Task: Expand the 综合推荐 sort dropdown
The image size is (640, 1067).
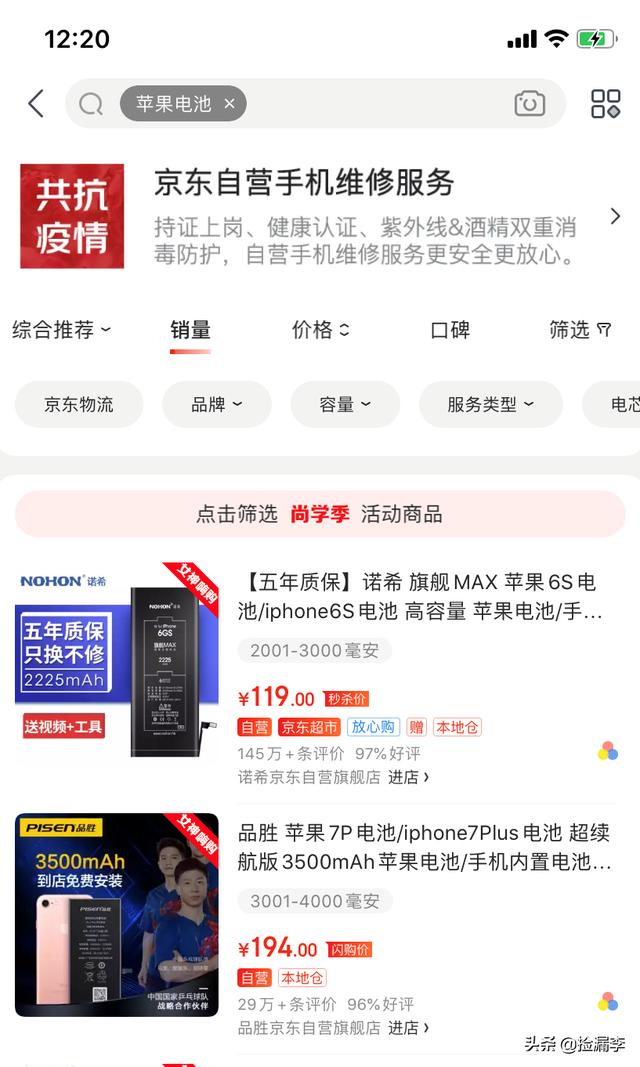Action: (x=61, y=330)
